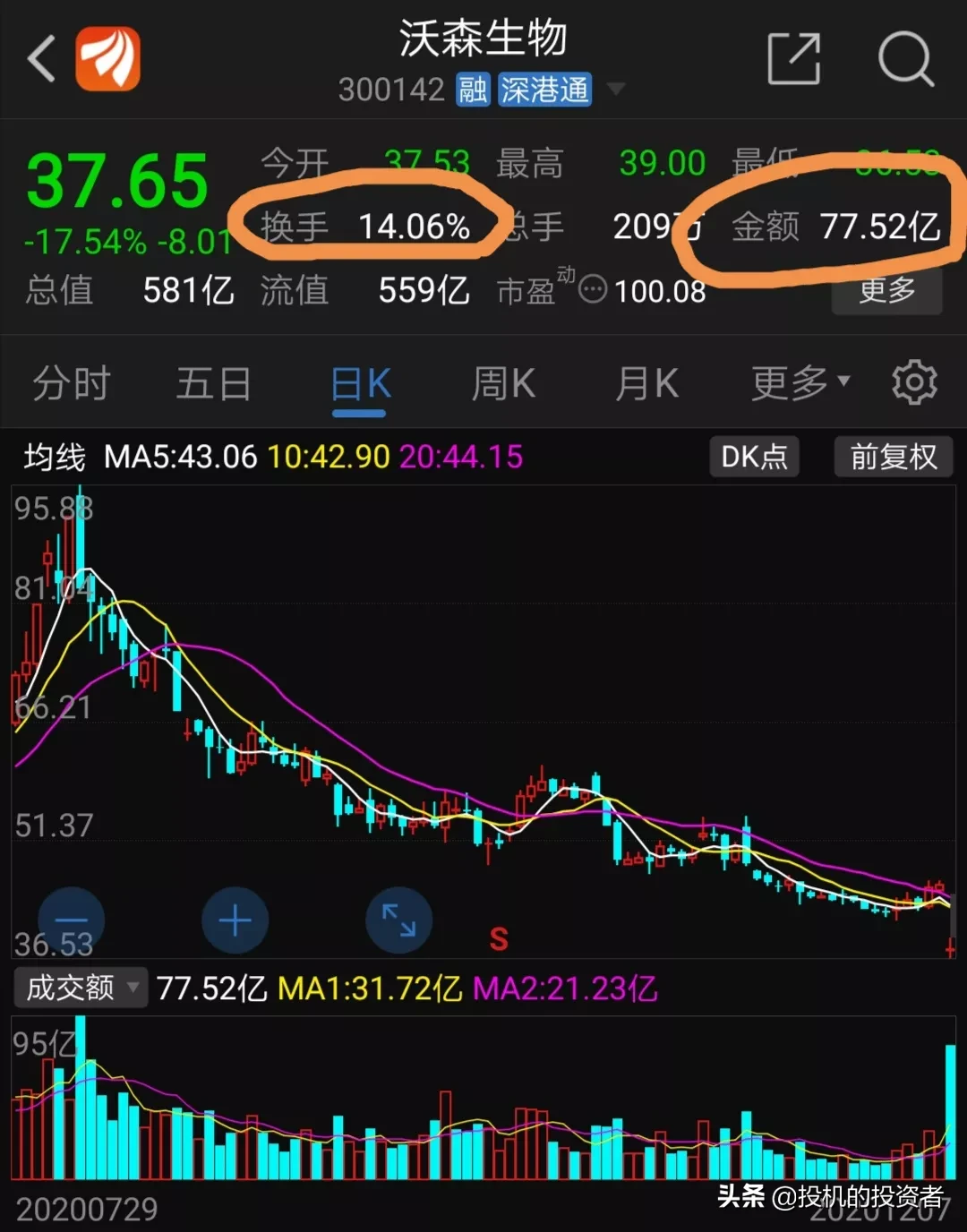Select the 日K chart tab

[360, 386]
